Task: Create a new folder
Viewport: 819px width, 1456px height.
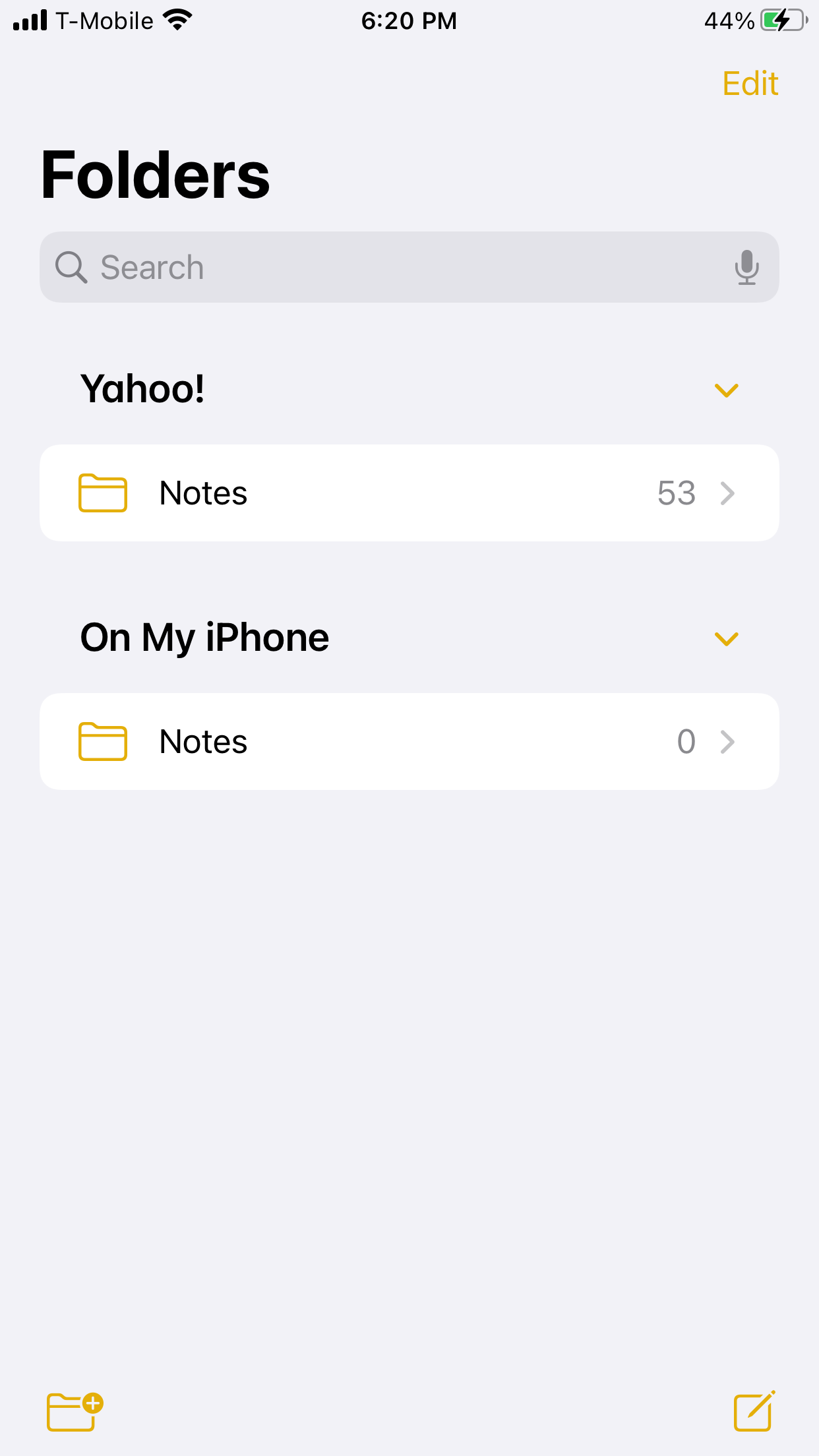Action: coord(75,1412)
